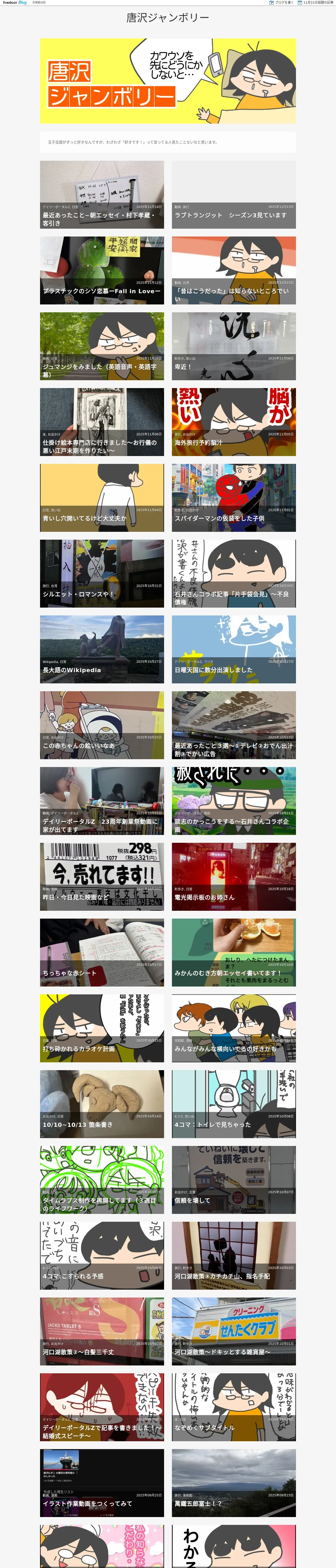
Task: Open post 4コマ：トイレで見ちゃった
Action: [234, 1104]
